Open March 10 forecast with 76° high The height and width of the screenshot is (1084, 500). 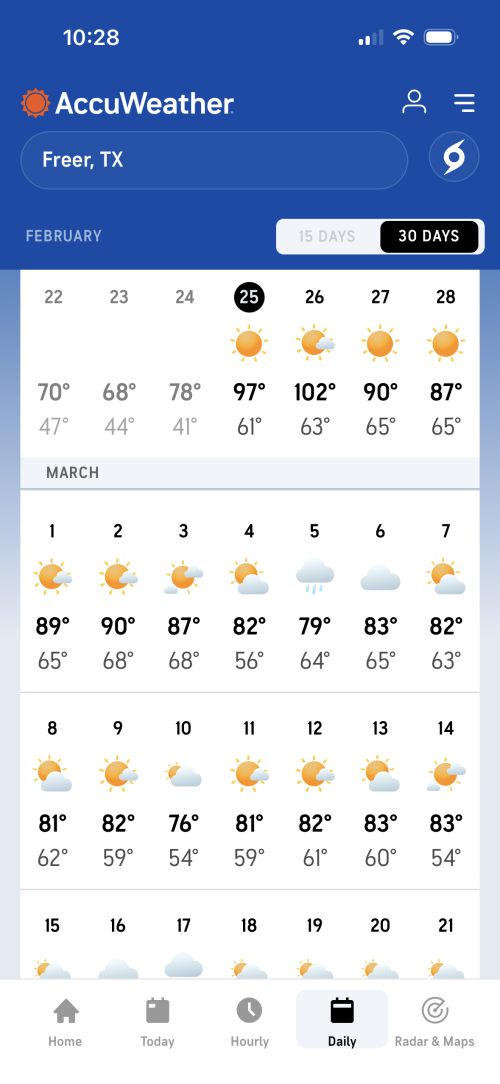(183, 793)
